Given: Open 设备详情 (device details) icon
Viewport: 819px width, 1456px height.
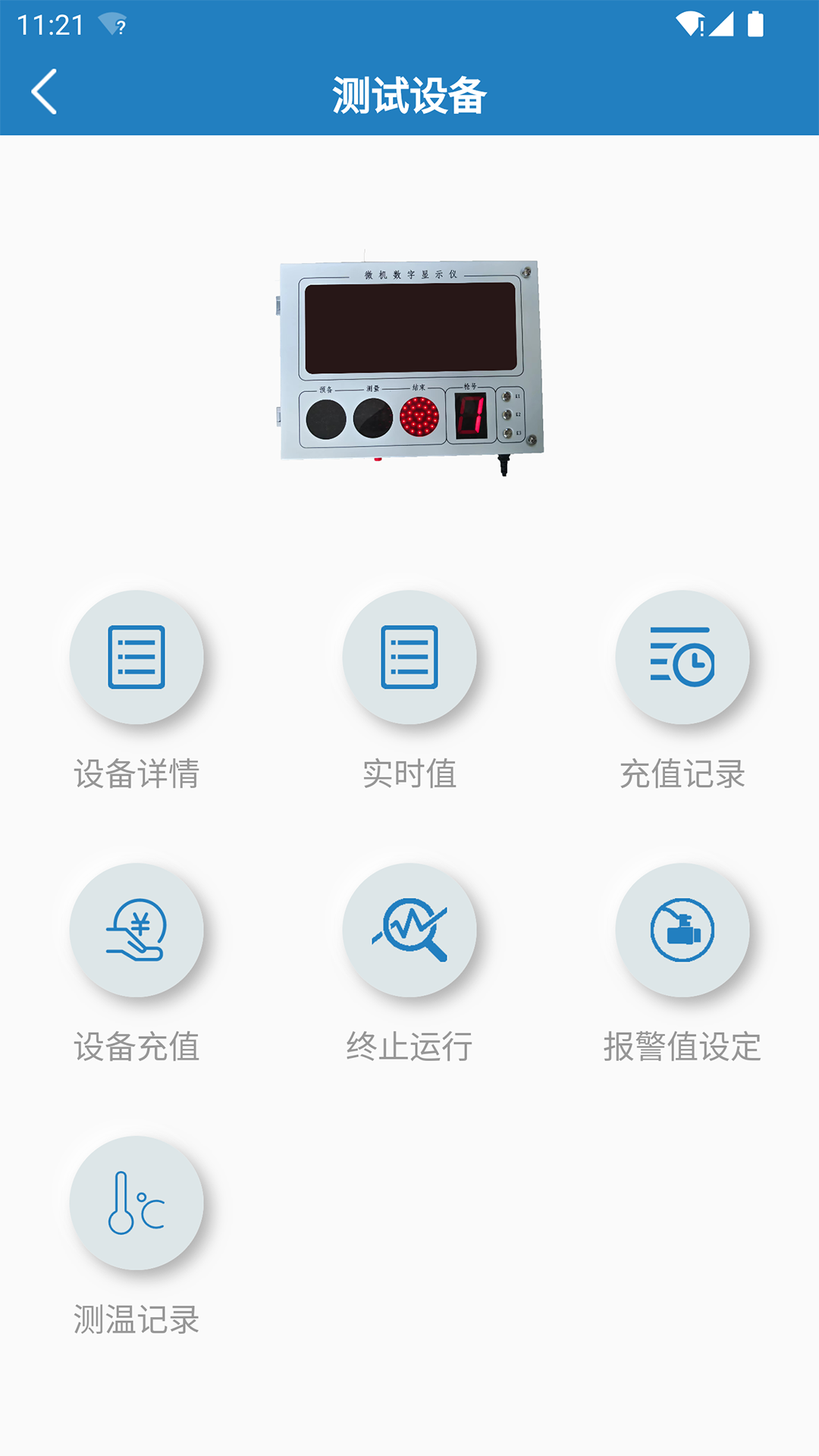Looking at the screenshot, I should tap(137, 658).
